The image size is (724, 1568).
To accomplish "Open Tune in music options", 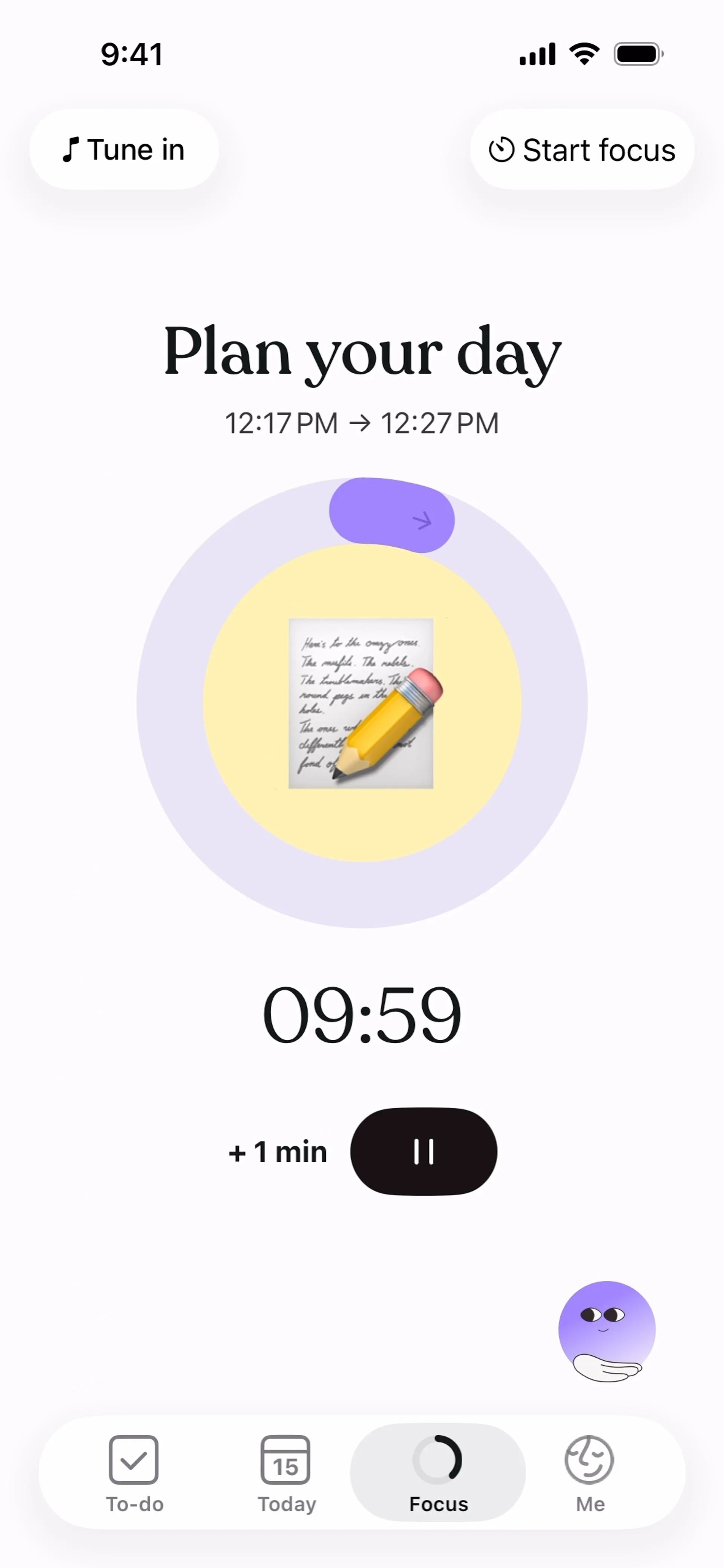I will (x=124, y=150).
